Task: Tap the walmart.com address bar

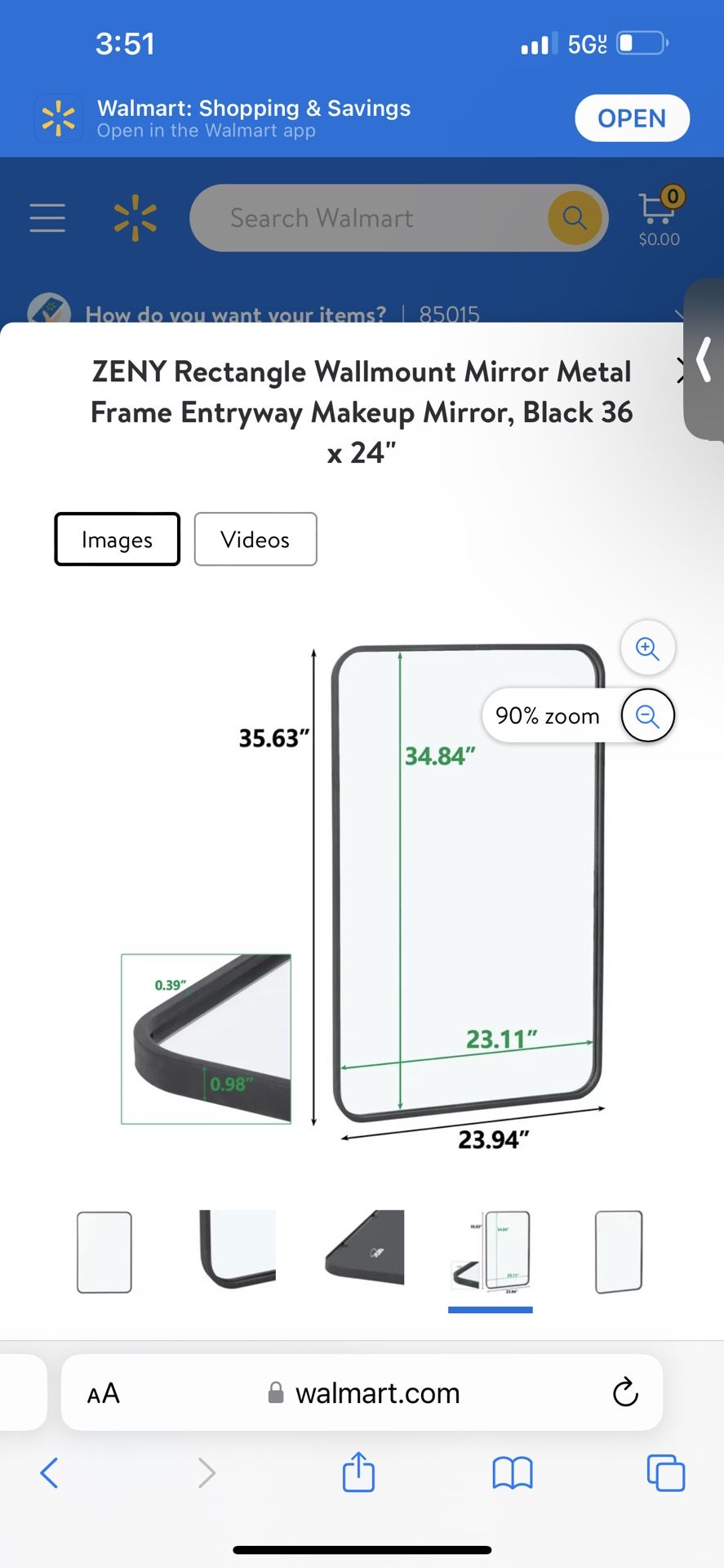Action: coord(377,1392)
